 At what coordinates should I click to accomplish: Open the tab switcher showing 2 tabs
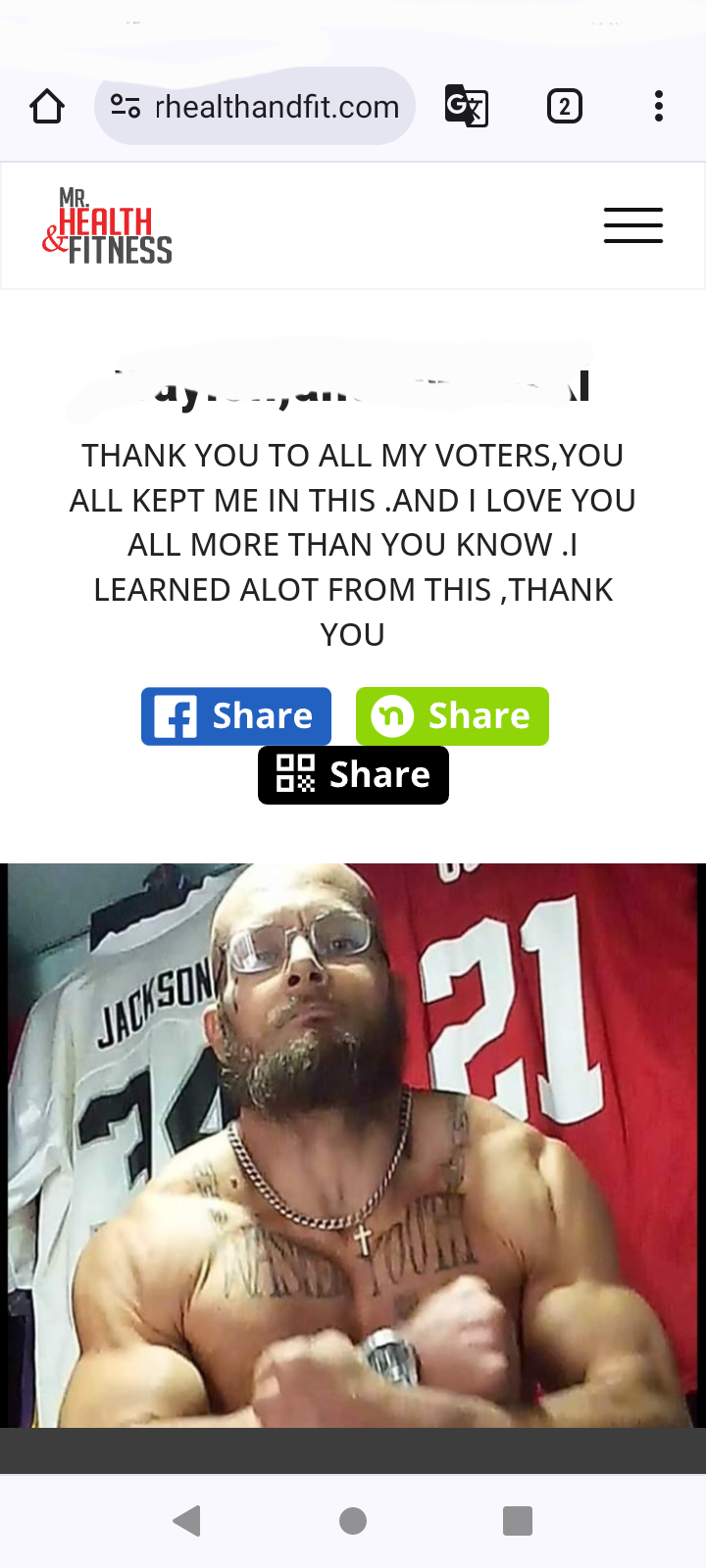[564, 106]
